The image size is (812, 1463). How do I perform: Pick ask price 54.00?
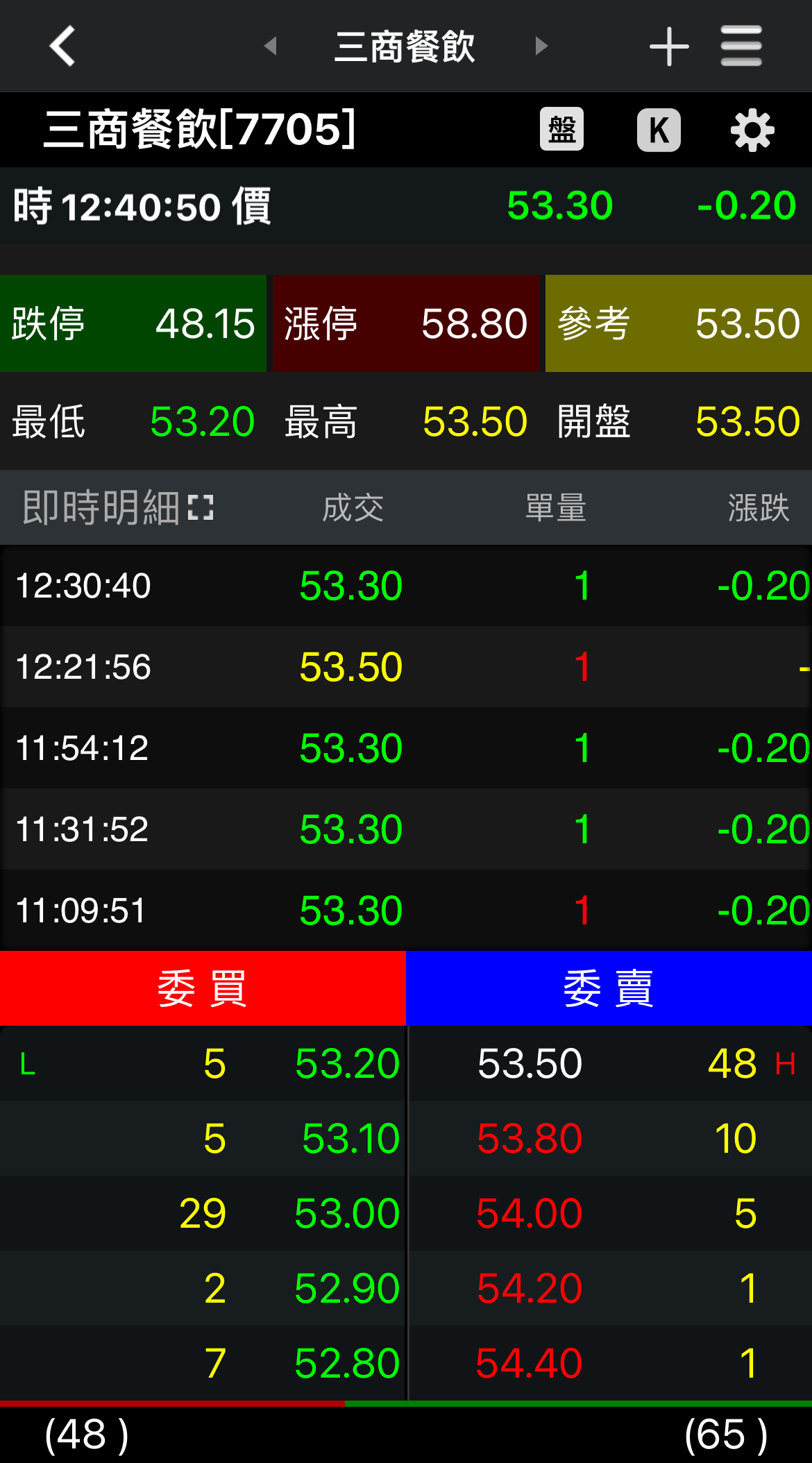click(529, 1213)
